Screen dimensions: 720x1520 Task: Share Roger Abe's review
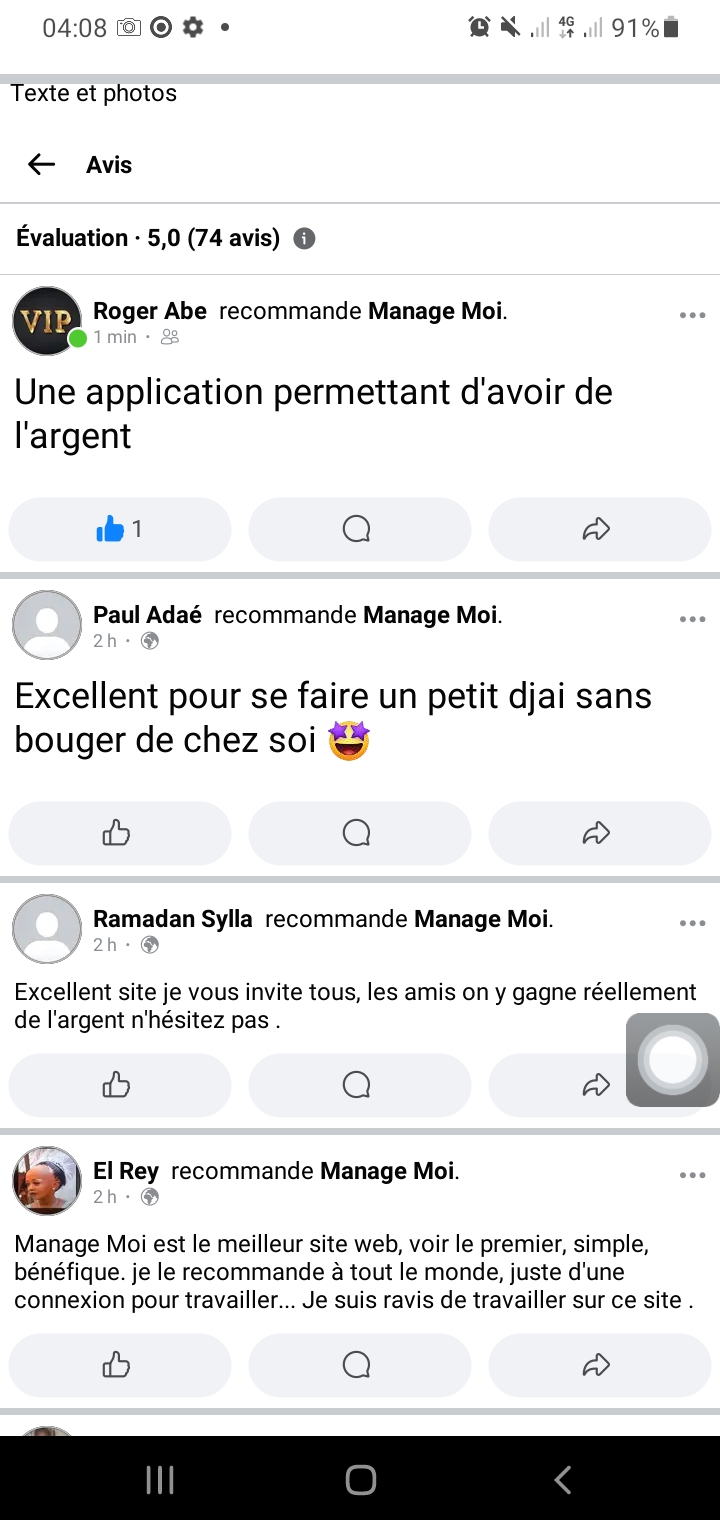pos(598,529)
